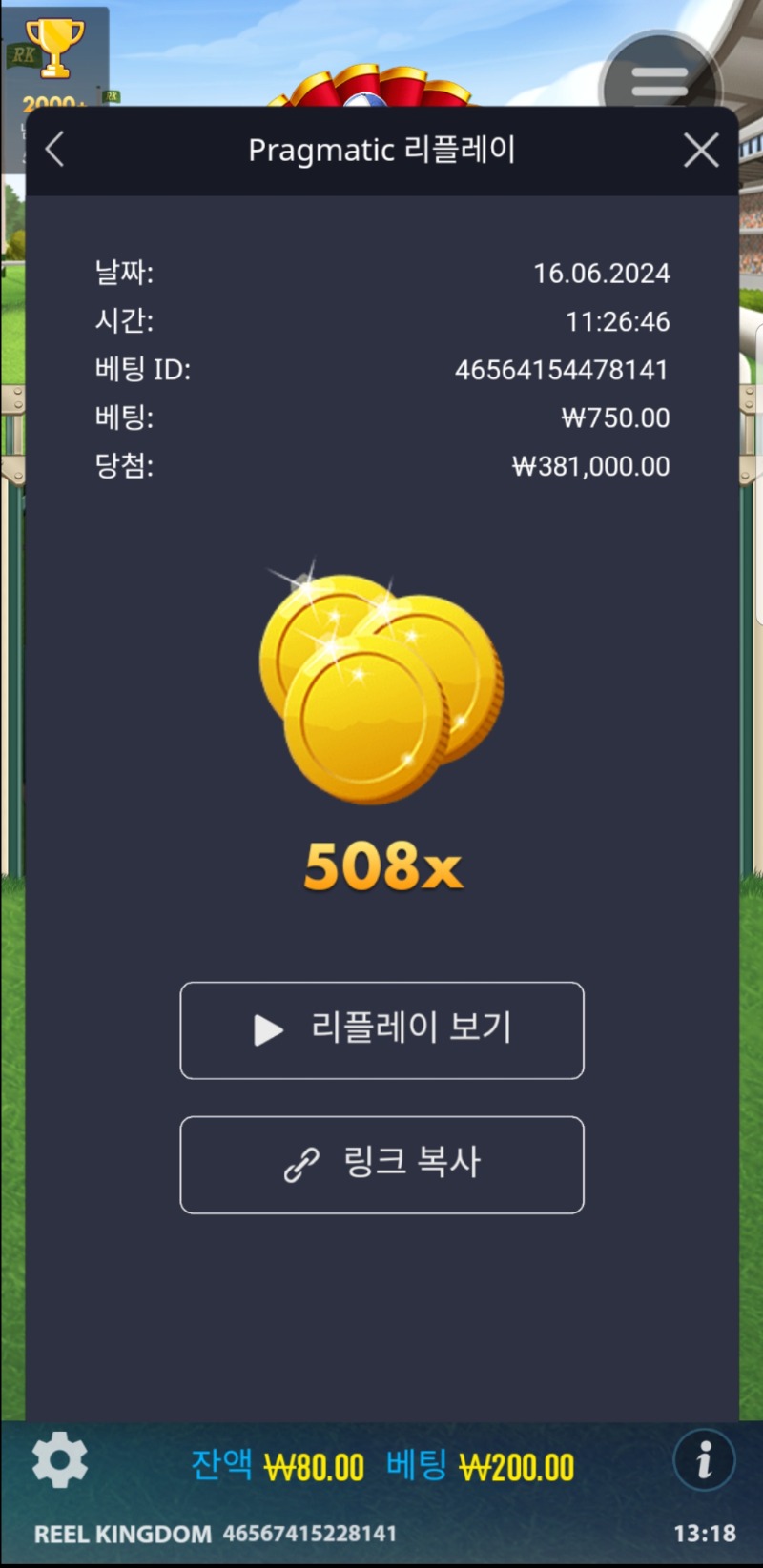
Task: Open the game info icon
Action: [x=704, y=1459]
